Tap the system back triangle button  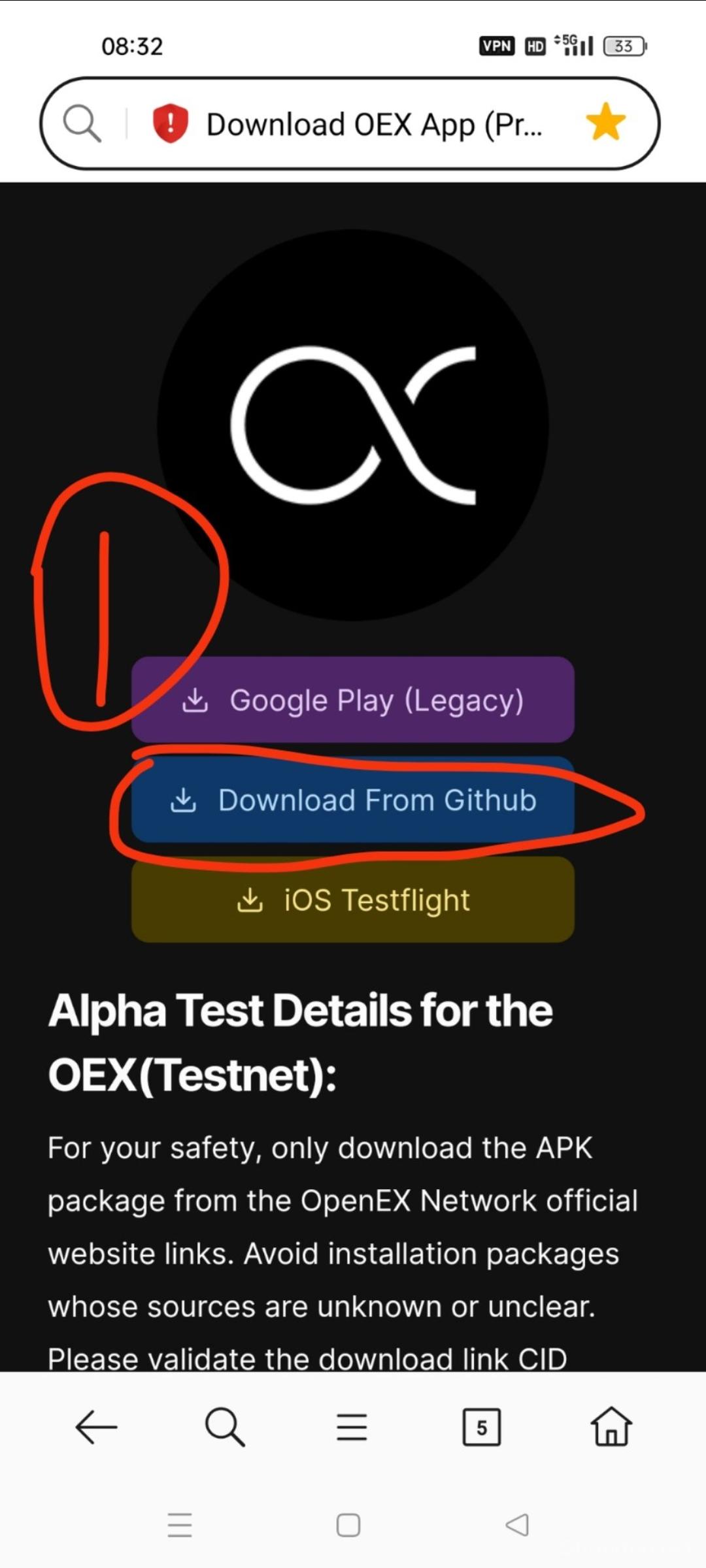pyautogui.click(x=517, y=1525)
